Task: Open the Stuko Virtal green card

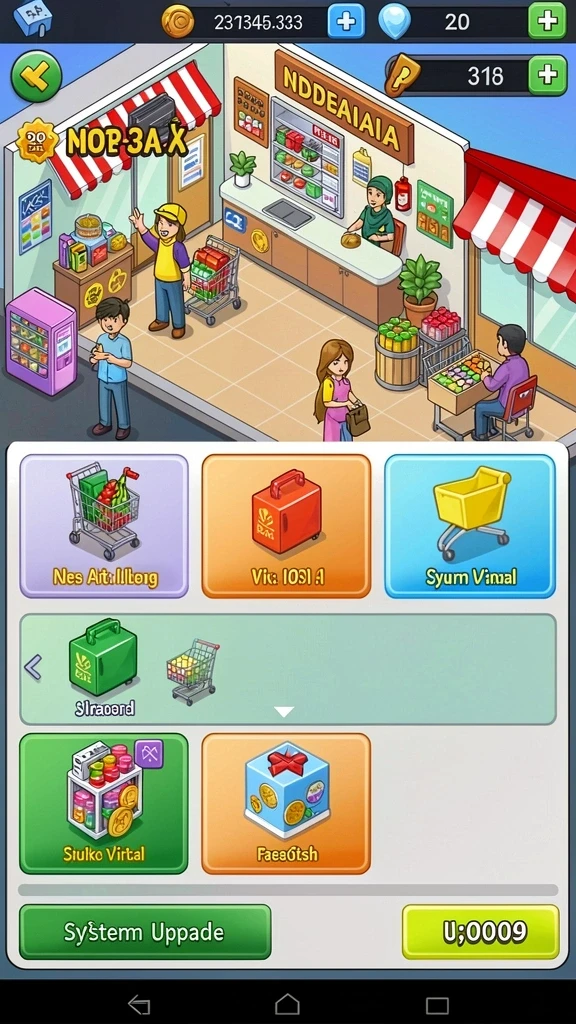Action: click(x=104, y=803)
